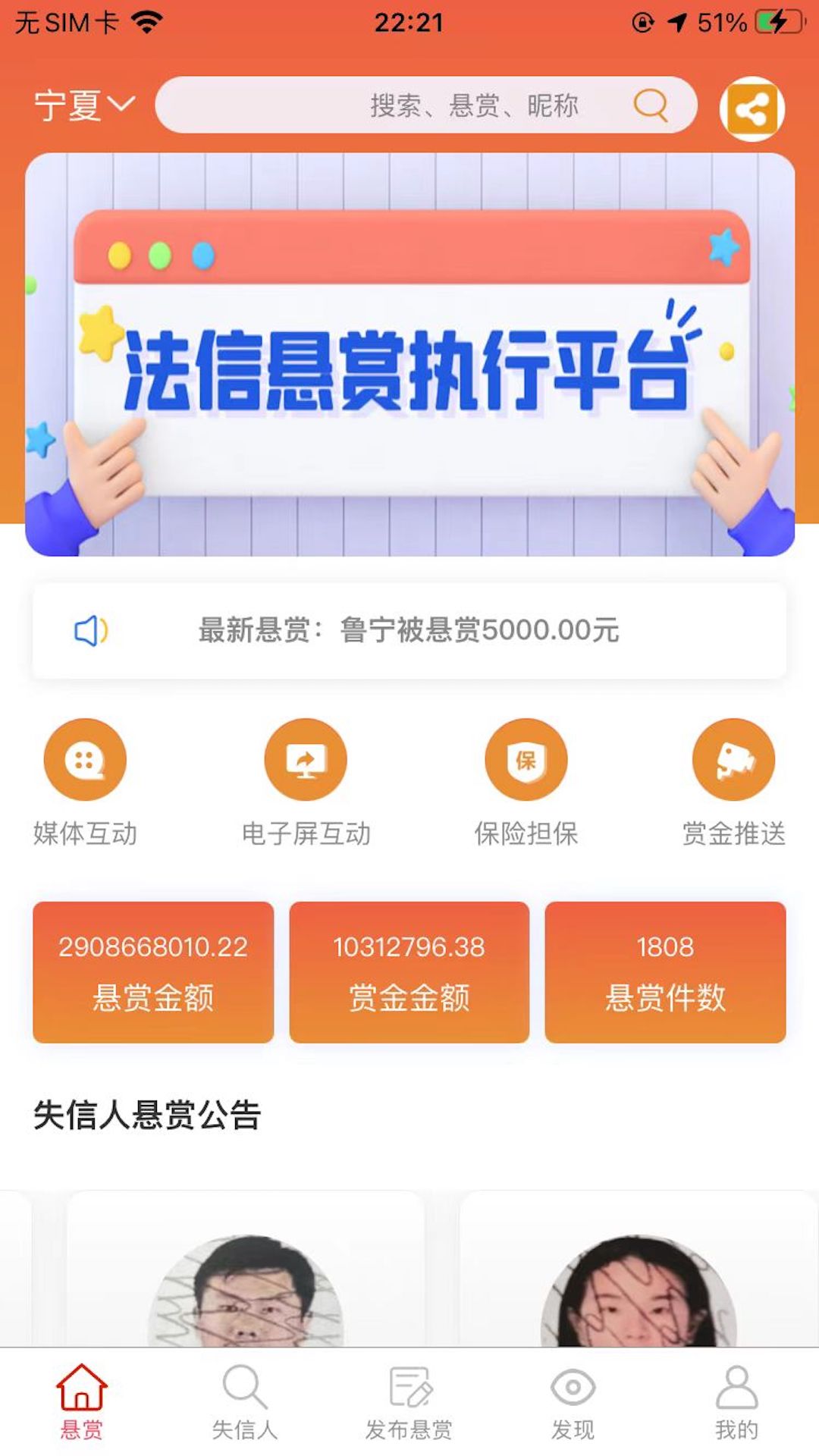819x1456 pixels.
Task: Tap the 悬赏件数 card
Action: [x=665, y=971]
